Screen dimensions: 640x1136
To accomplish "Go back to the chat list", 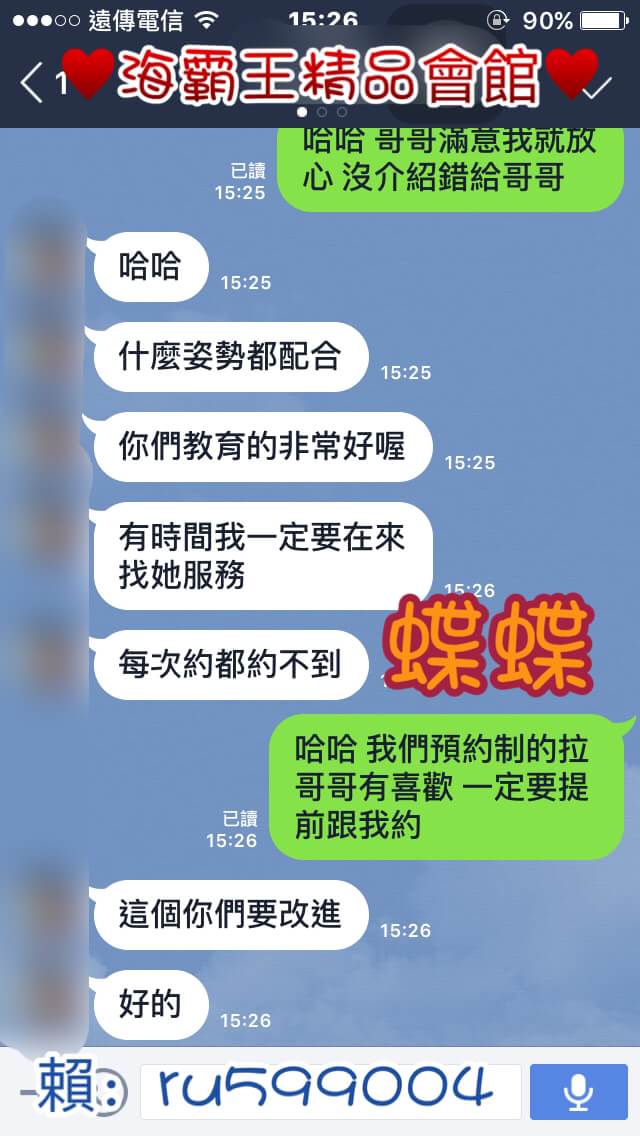I will click(x=32, y=83).
